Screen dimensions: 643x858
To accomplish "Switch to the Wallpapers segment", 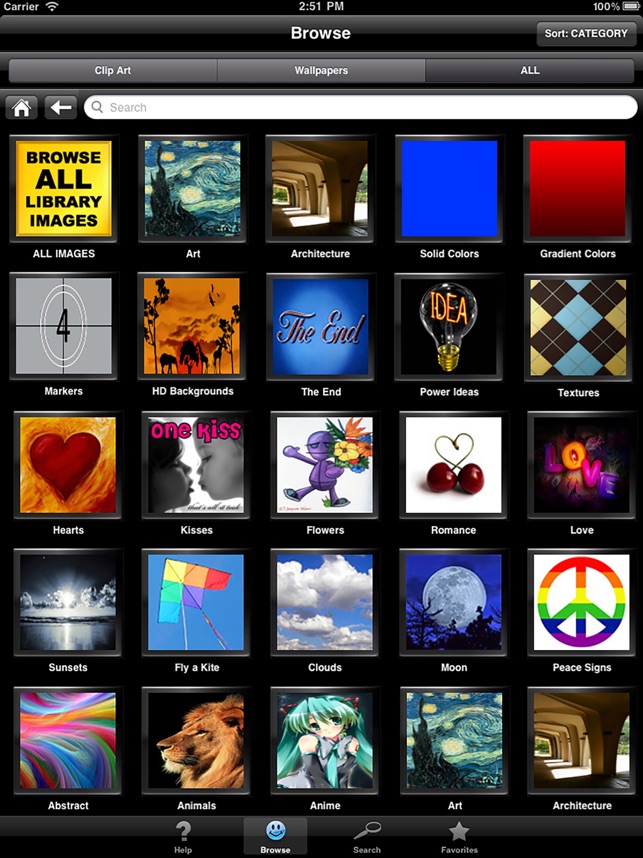I will point(321,71).
